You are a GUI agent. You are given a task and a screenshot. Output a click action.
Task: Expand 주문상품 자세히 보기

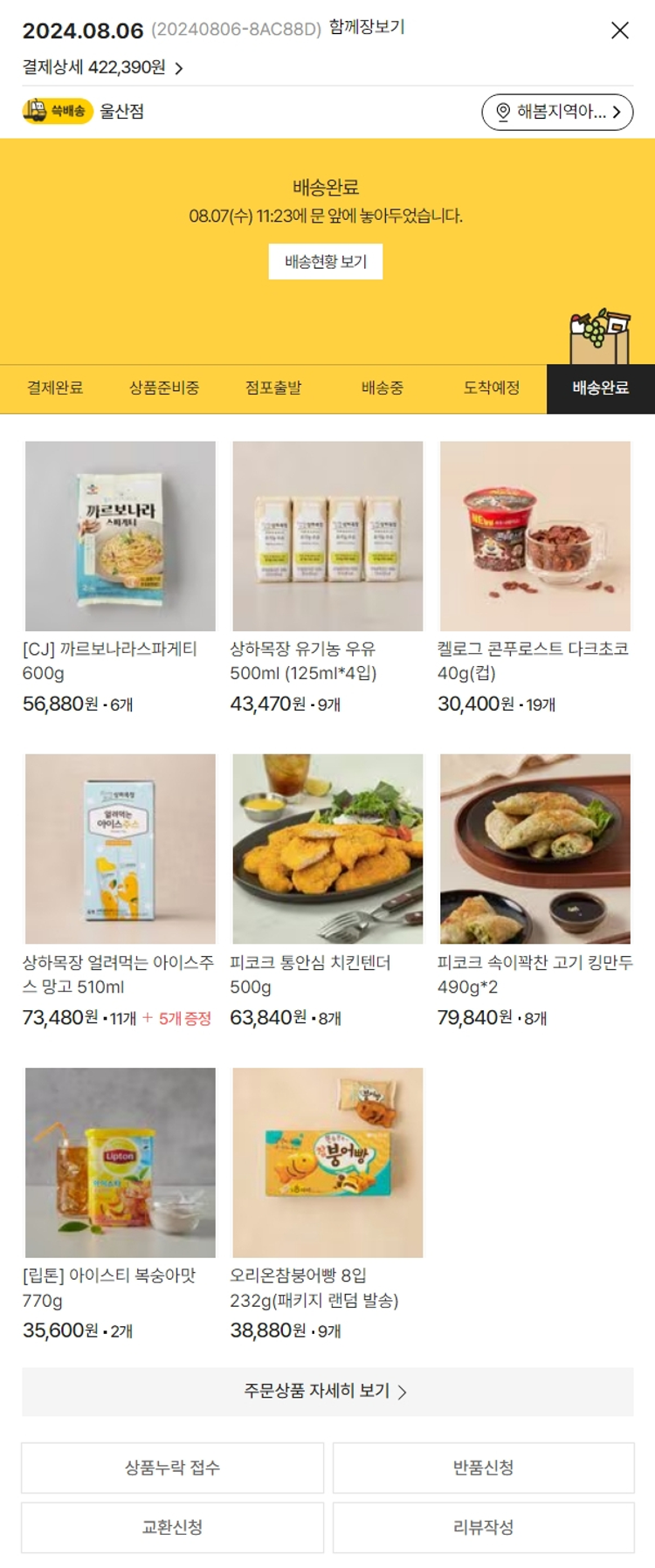pos(327,1391)
